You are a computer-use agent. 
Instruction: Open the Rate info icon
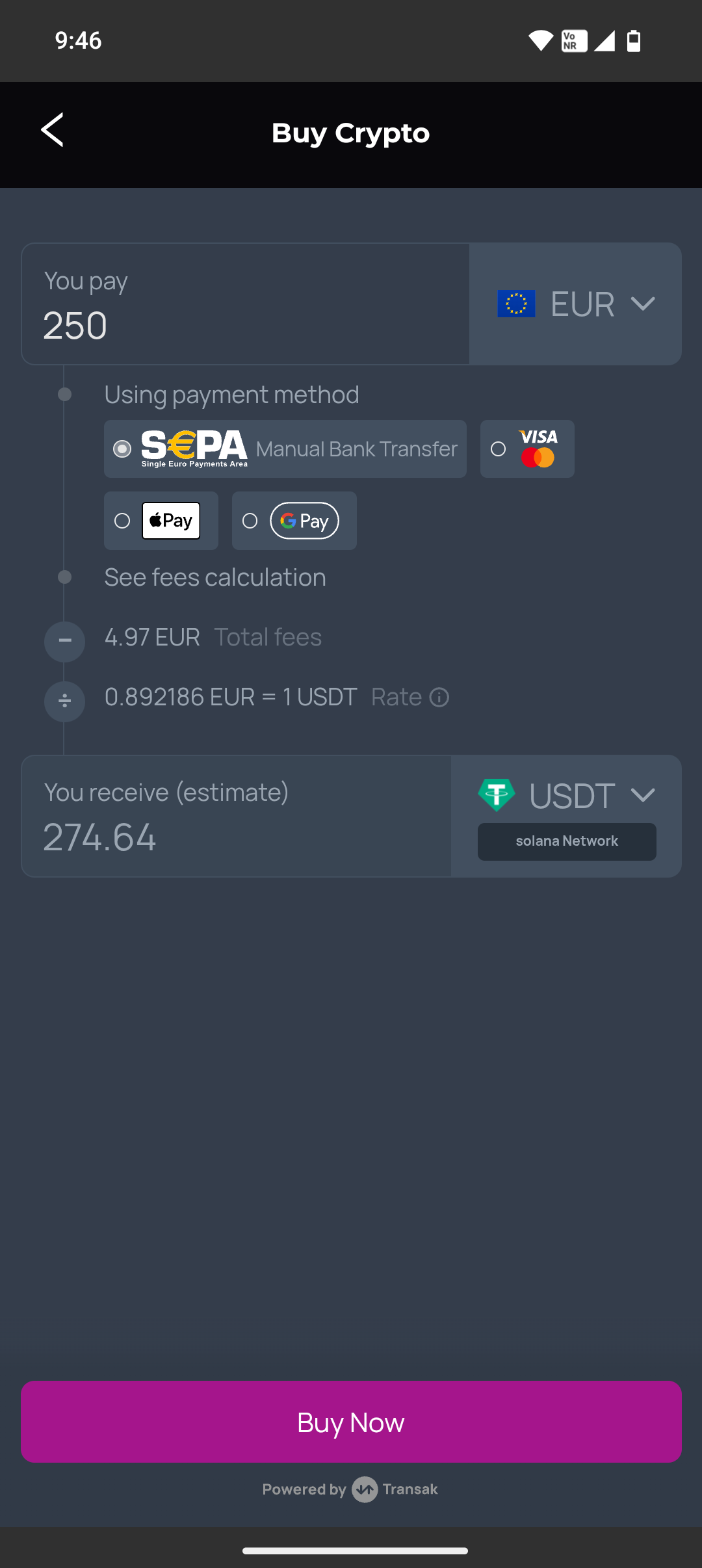(x=439, y=698)
